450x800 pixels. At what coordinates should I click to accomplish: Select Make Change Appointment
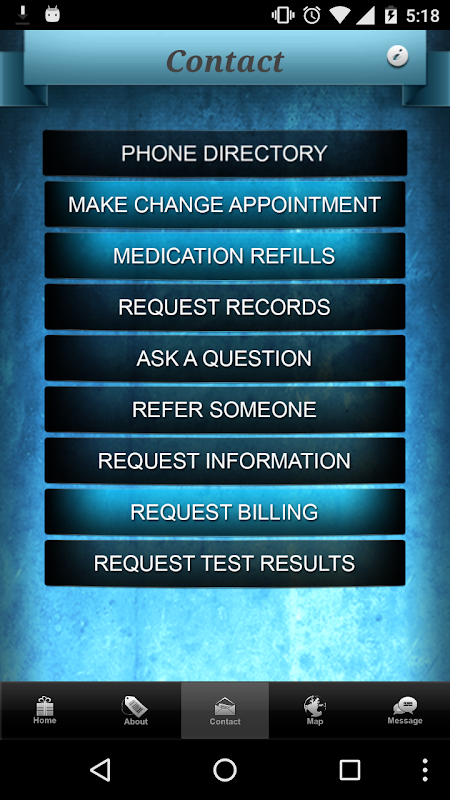point(225,204)
